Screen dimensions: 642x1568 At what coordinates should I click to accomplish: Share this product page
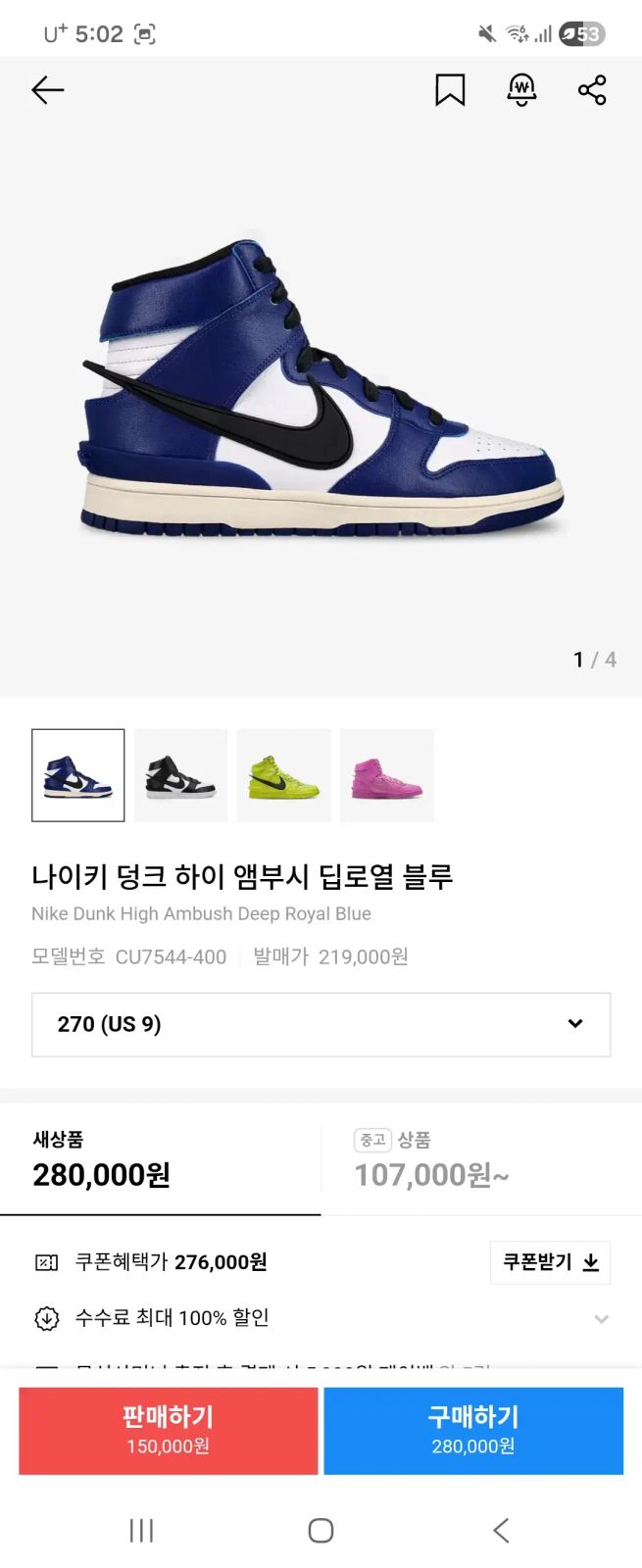click(x=592, y=90)
